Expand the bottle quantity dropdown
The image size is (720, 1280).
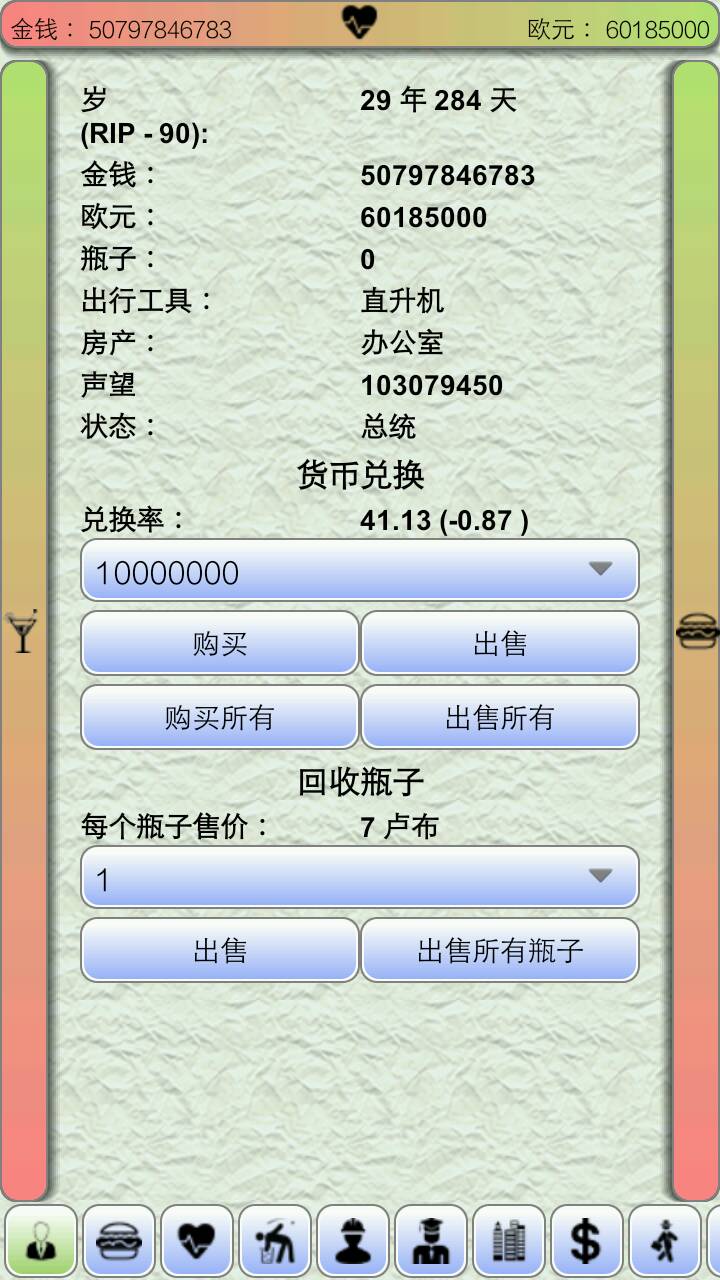tap(359, 878)
